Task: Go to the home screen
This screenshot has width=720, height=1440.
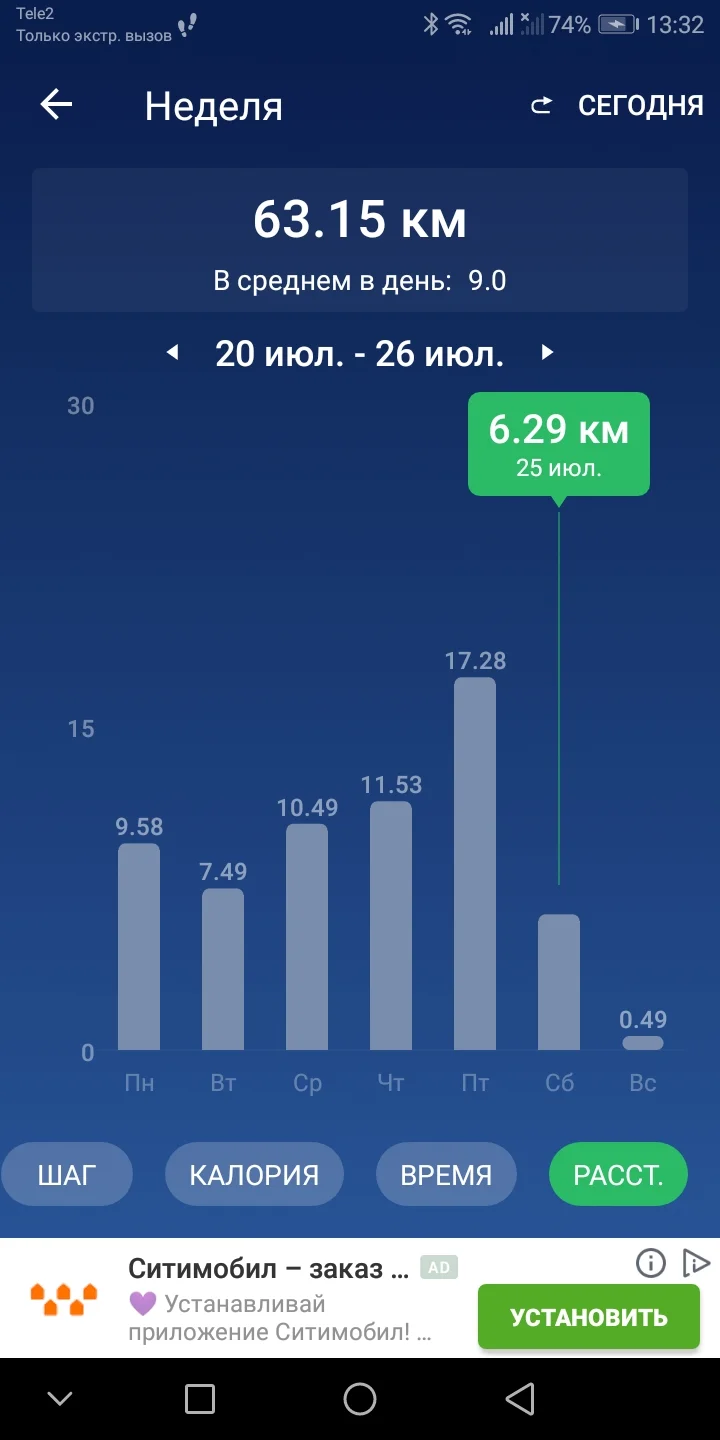Action: pos(360,1399)
